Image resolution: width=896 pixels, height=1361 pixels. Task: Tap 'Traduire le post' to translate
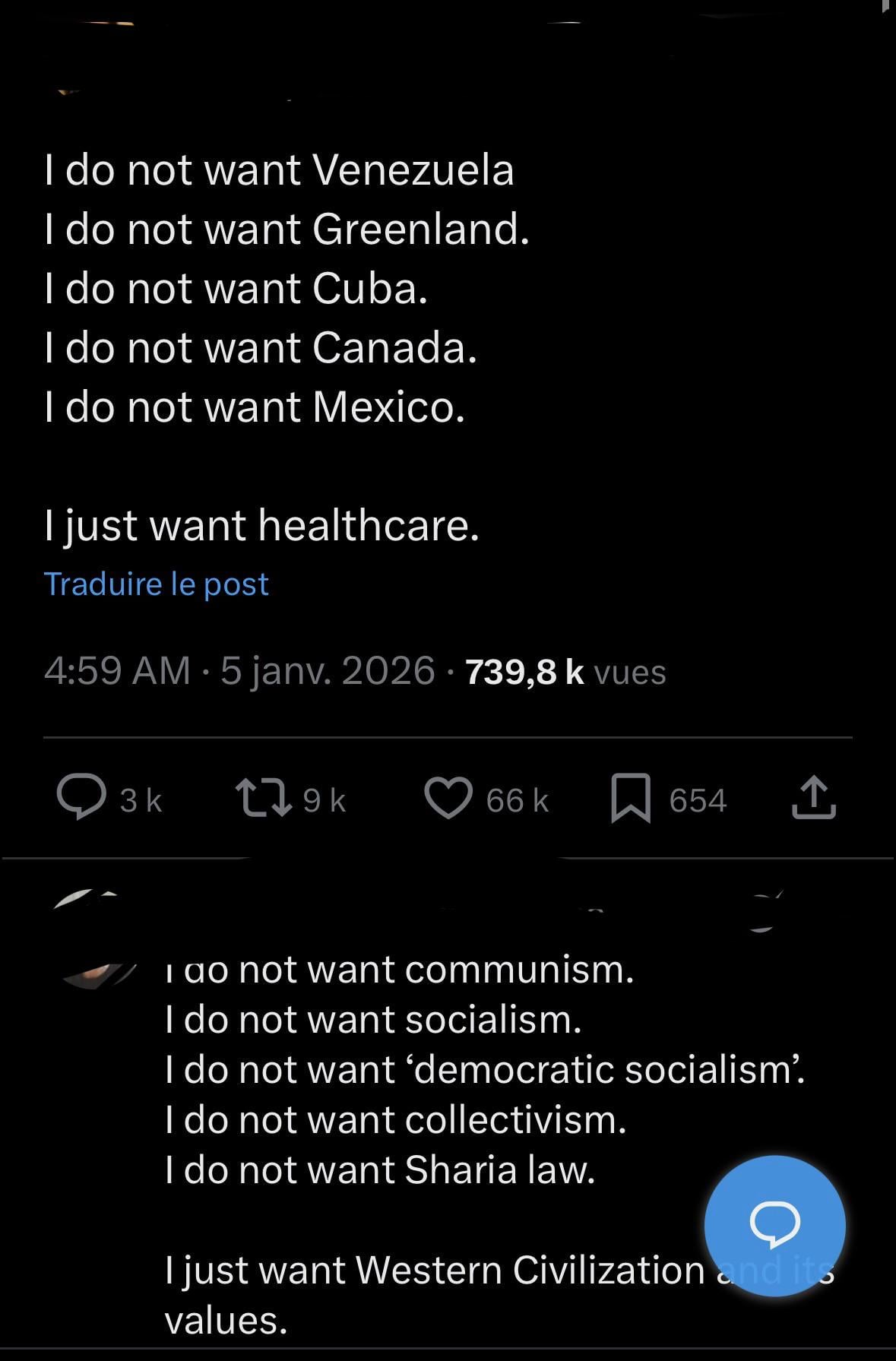(156, 584)
